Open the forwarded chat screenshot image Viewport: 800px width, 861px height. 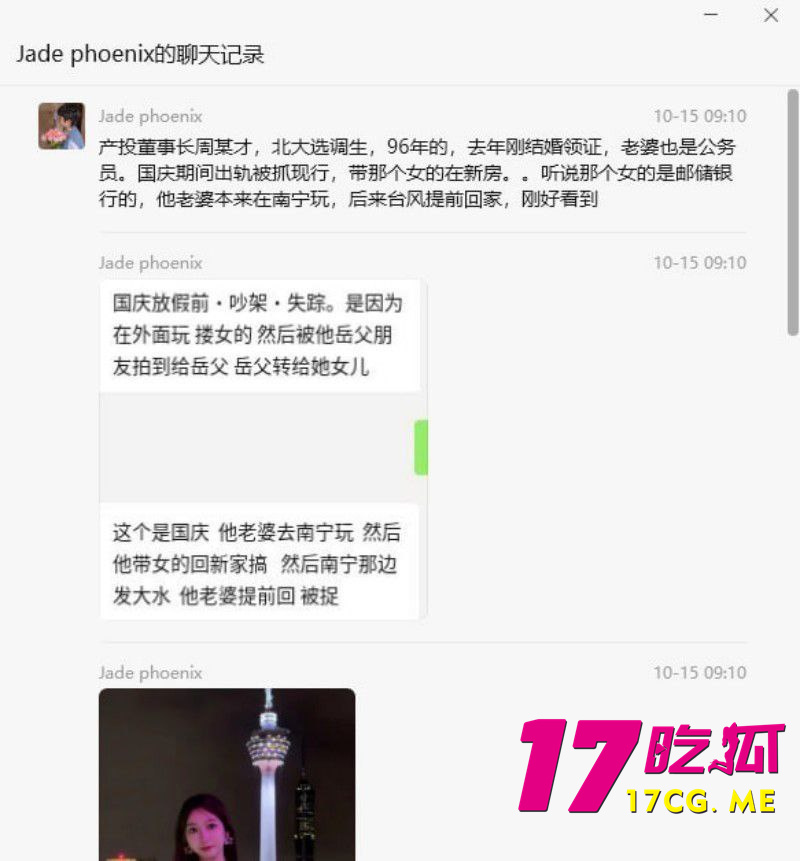click(x=263, y=449)
